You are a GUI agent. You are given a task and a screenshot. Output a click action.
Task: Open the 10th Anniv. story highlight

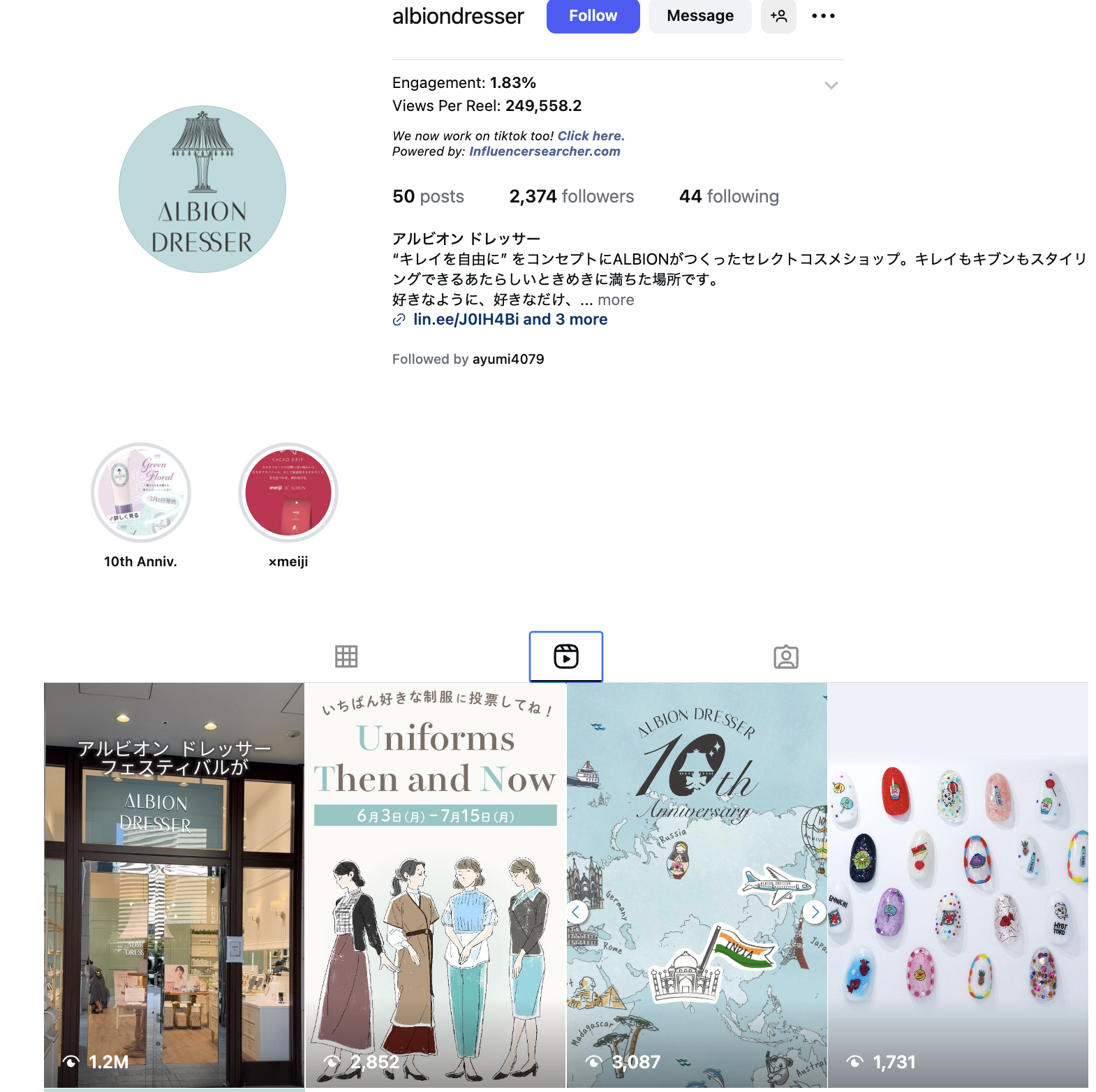tap(141, 493)
